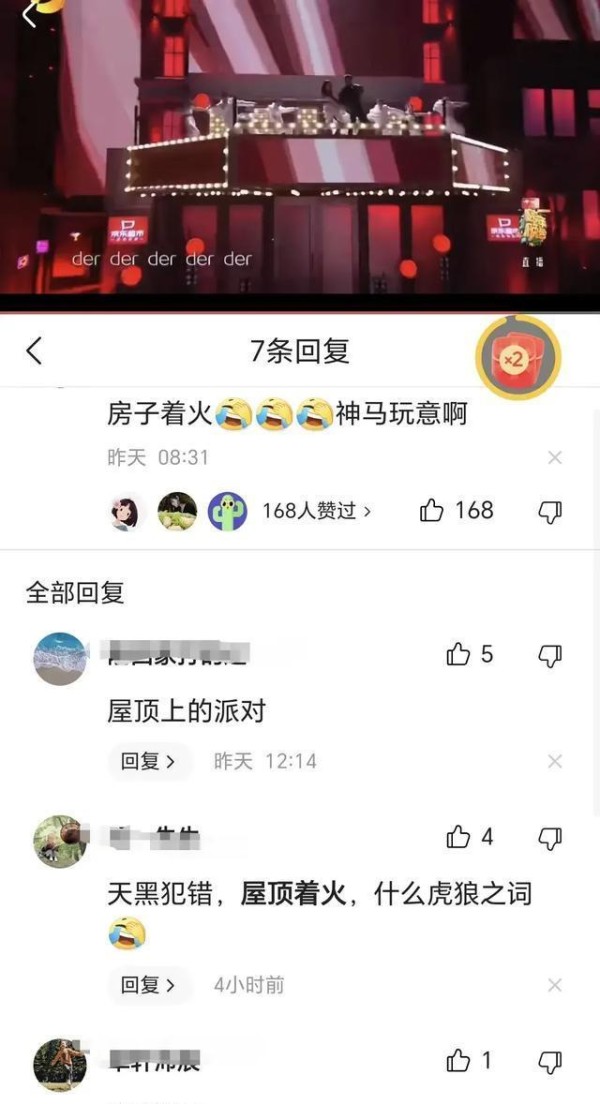Exit the video with the top back arrow

30,14
